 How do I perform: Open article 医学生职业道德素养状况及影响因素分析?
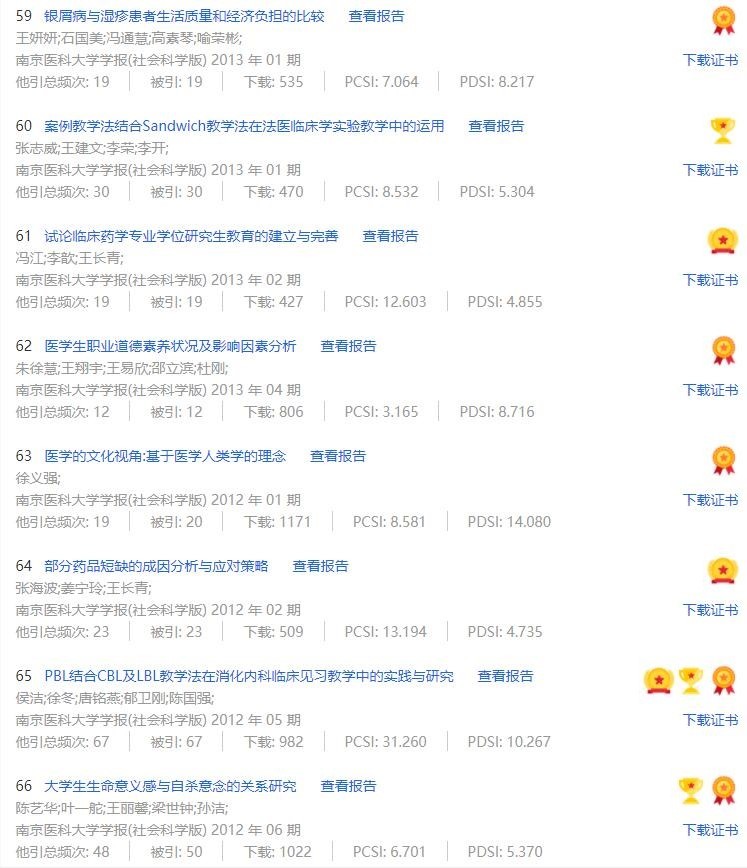[170, 346]
